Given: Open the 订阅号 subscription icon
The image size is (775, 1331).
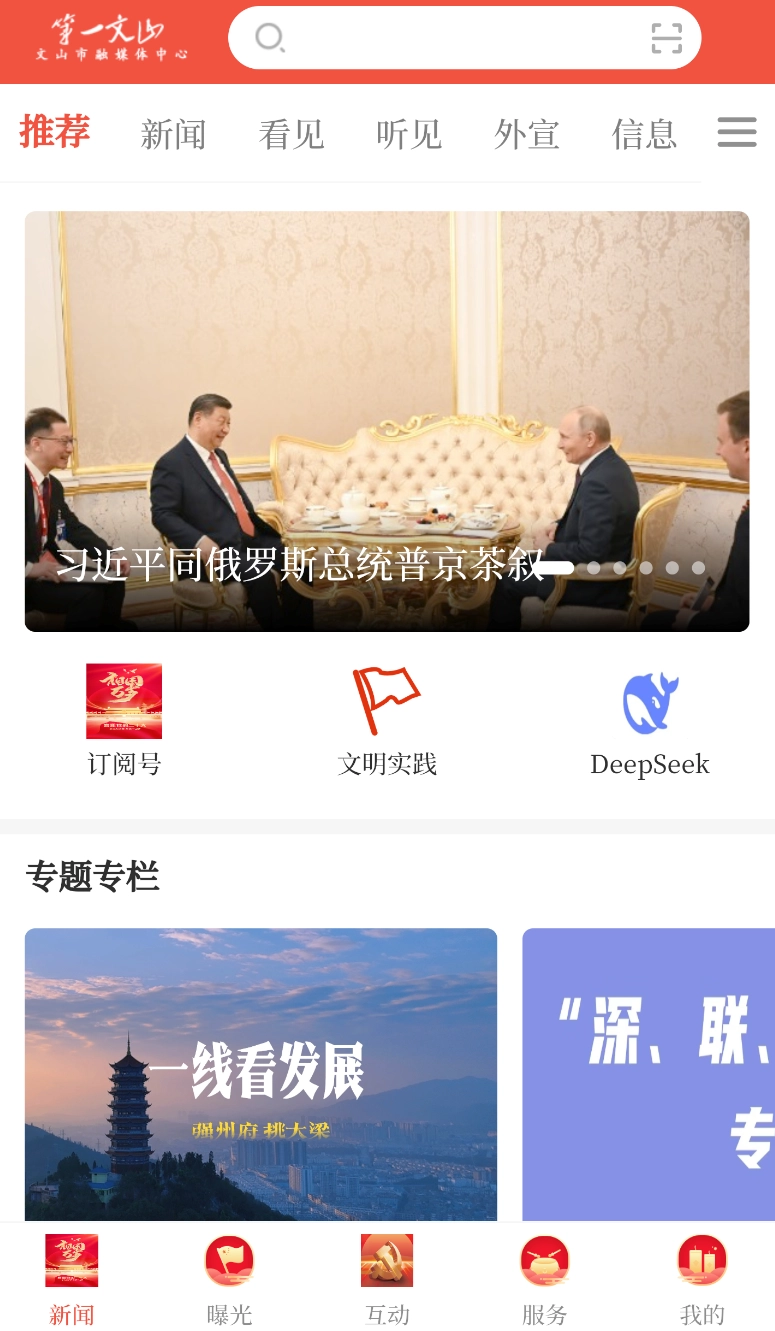Looking at the screenshot, I should coord(124,700).
